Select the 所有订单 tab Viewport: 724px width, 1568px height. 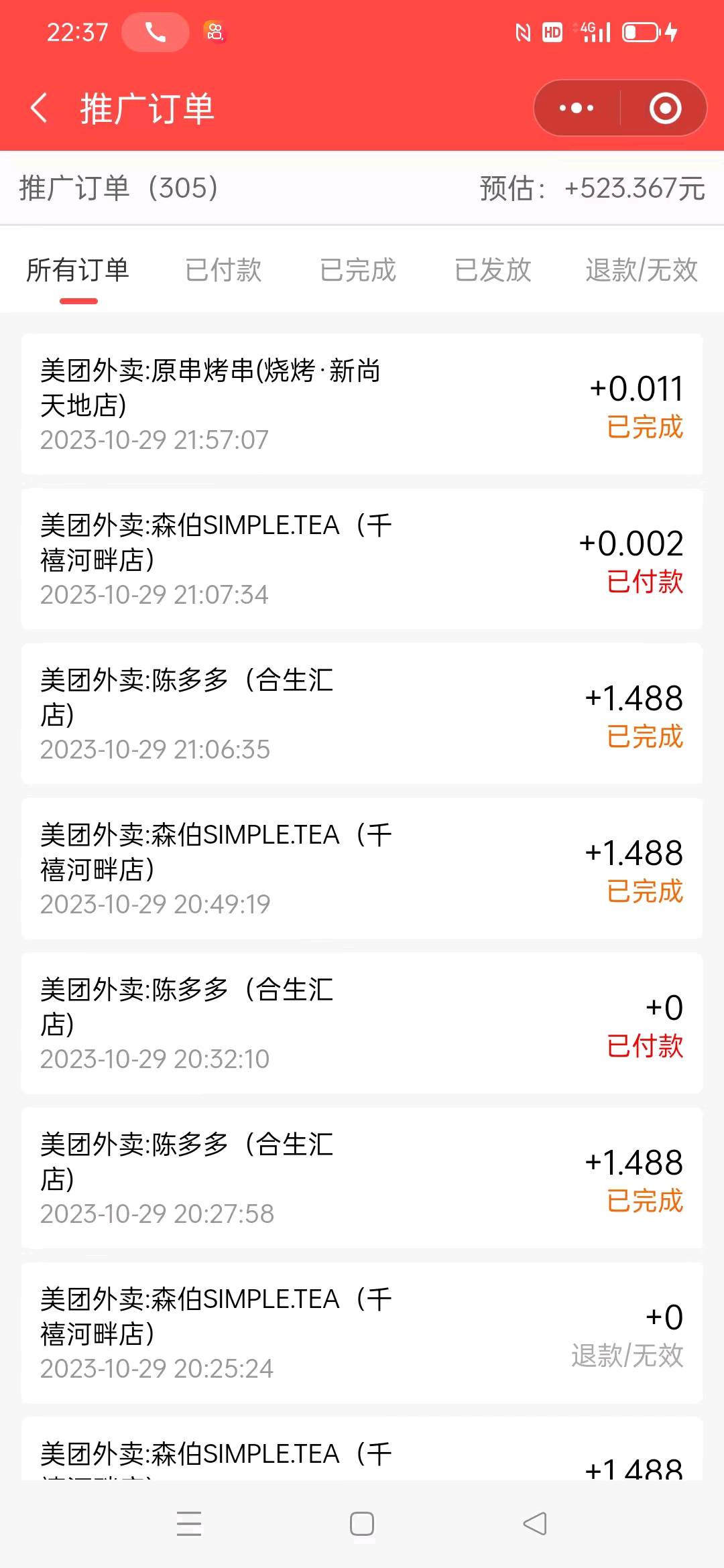[78, 271]
